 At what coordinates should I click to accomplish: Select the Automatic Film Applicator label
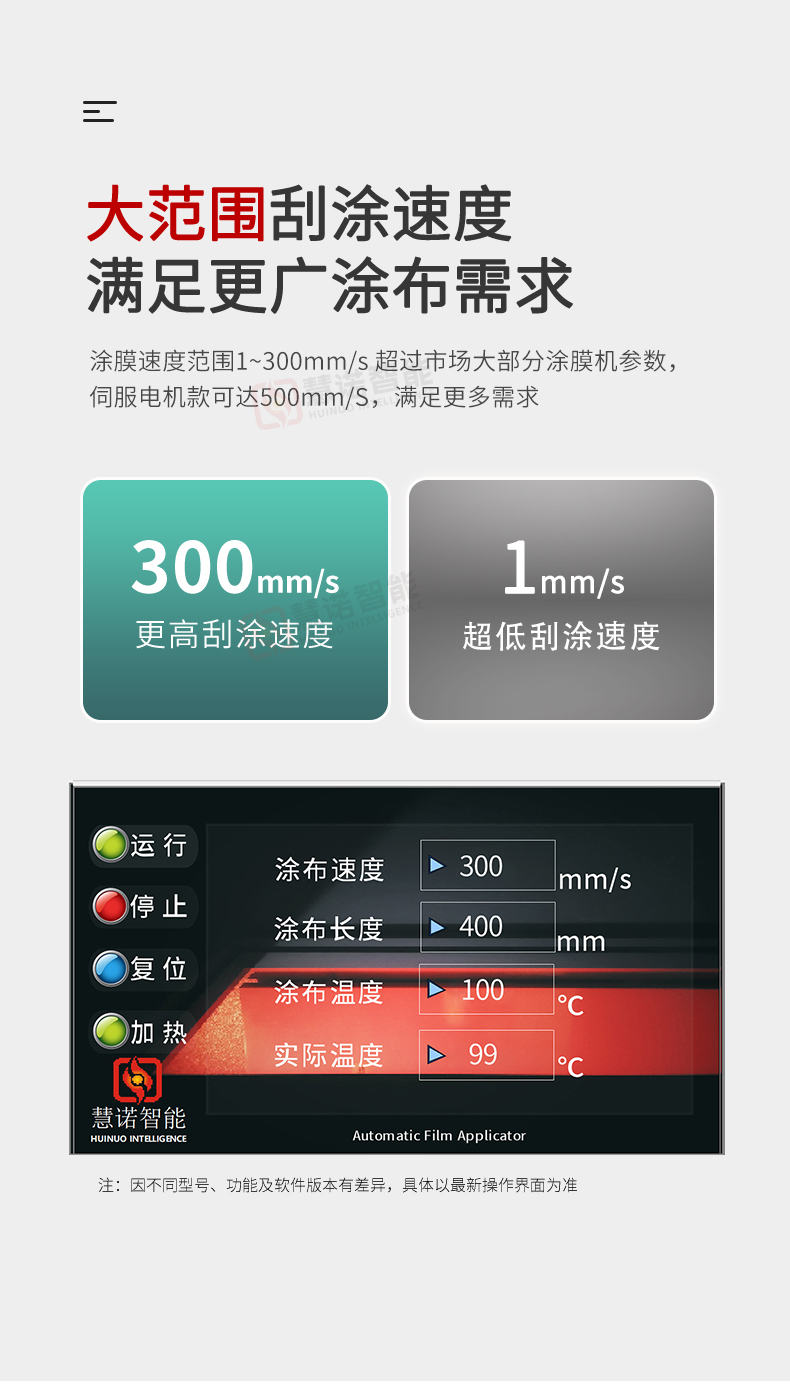[x=440, y=1135]
